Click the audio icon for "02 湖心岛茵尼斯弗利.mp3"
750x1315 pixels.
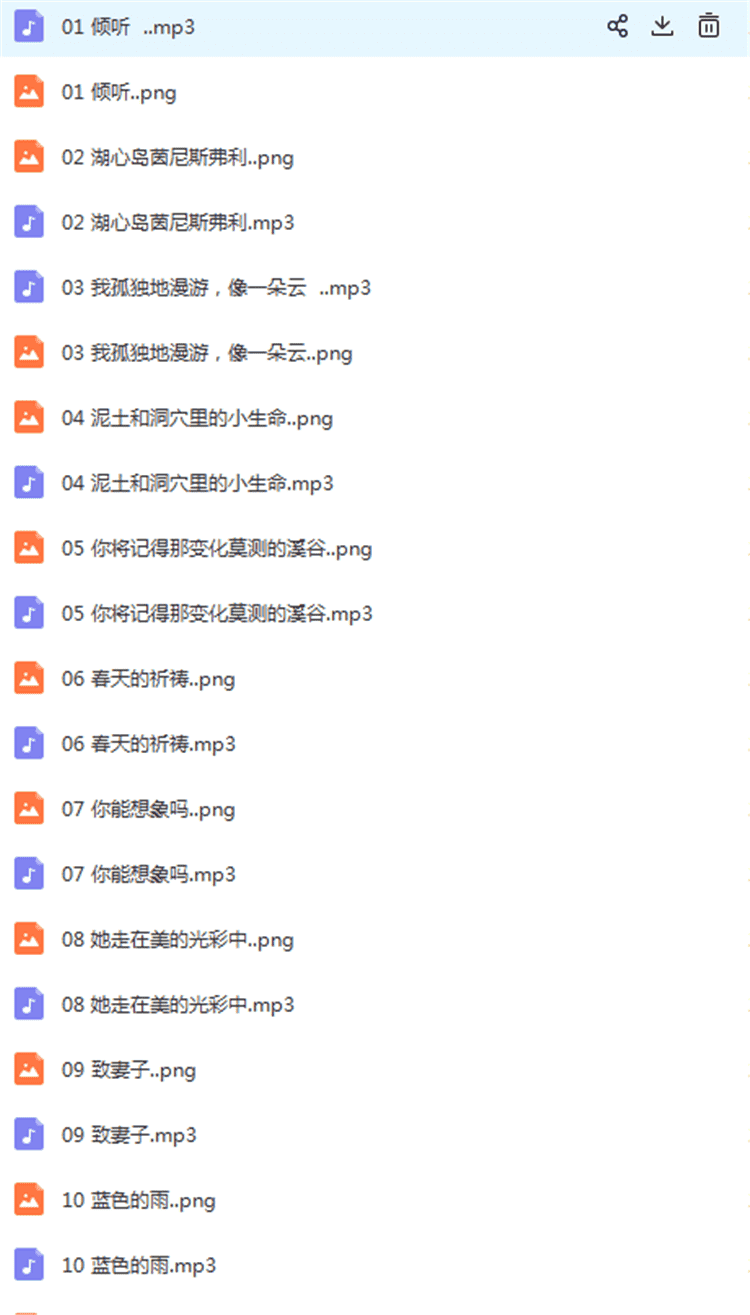click(29, 222)
